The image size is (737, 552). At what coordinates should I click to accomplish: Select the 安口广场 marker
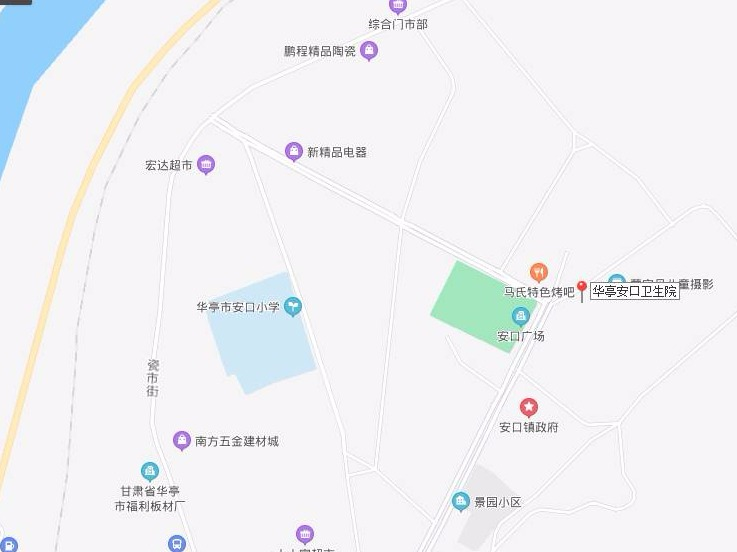[520, 317]
